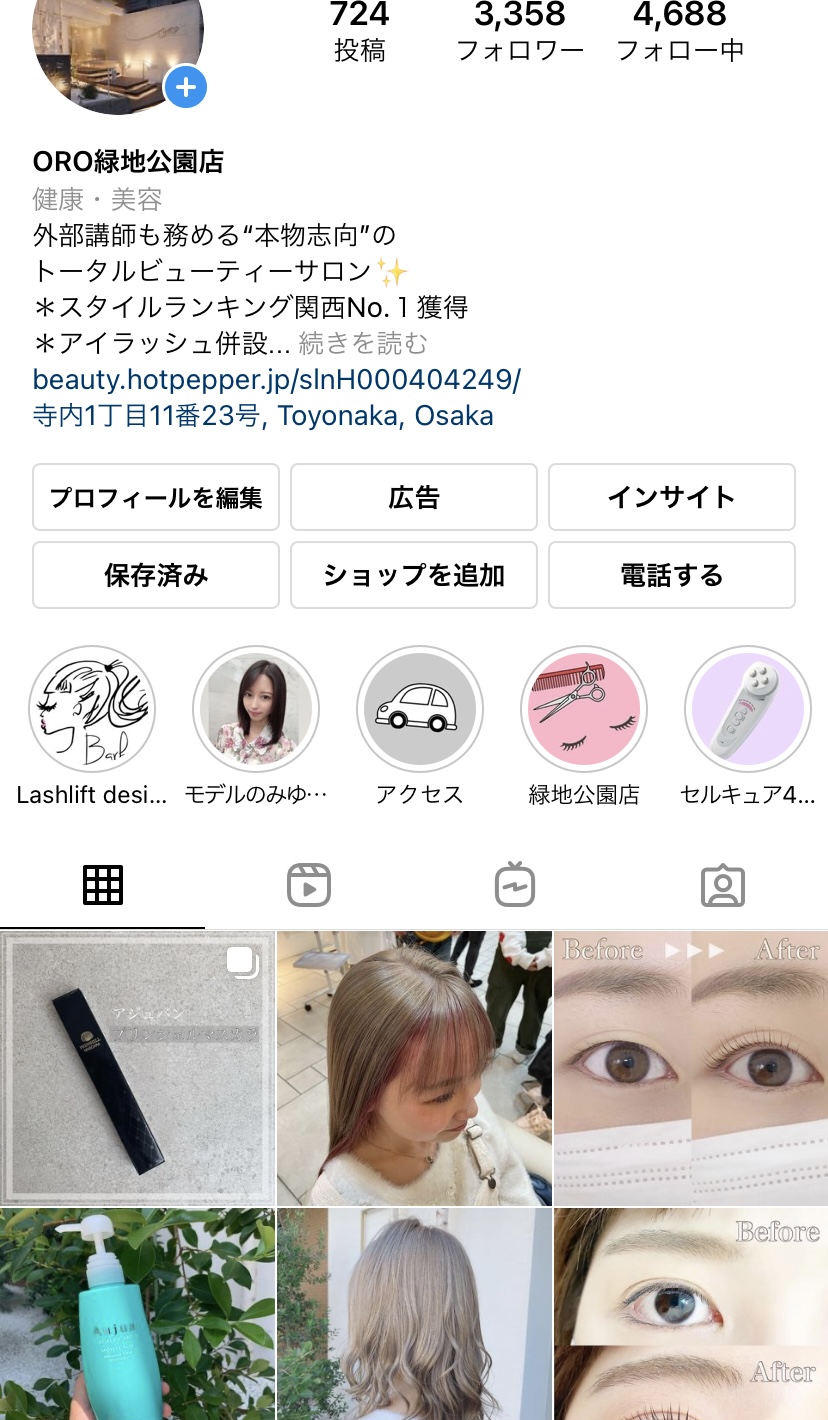The image size is (828, 1420).
Task: Open the Toyonaka, Osaka address link
Action: pos(263,416)
